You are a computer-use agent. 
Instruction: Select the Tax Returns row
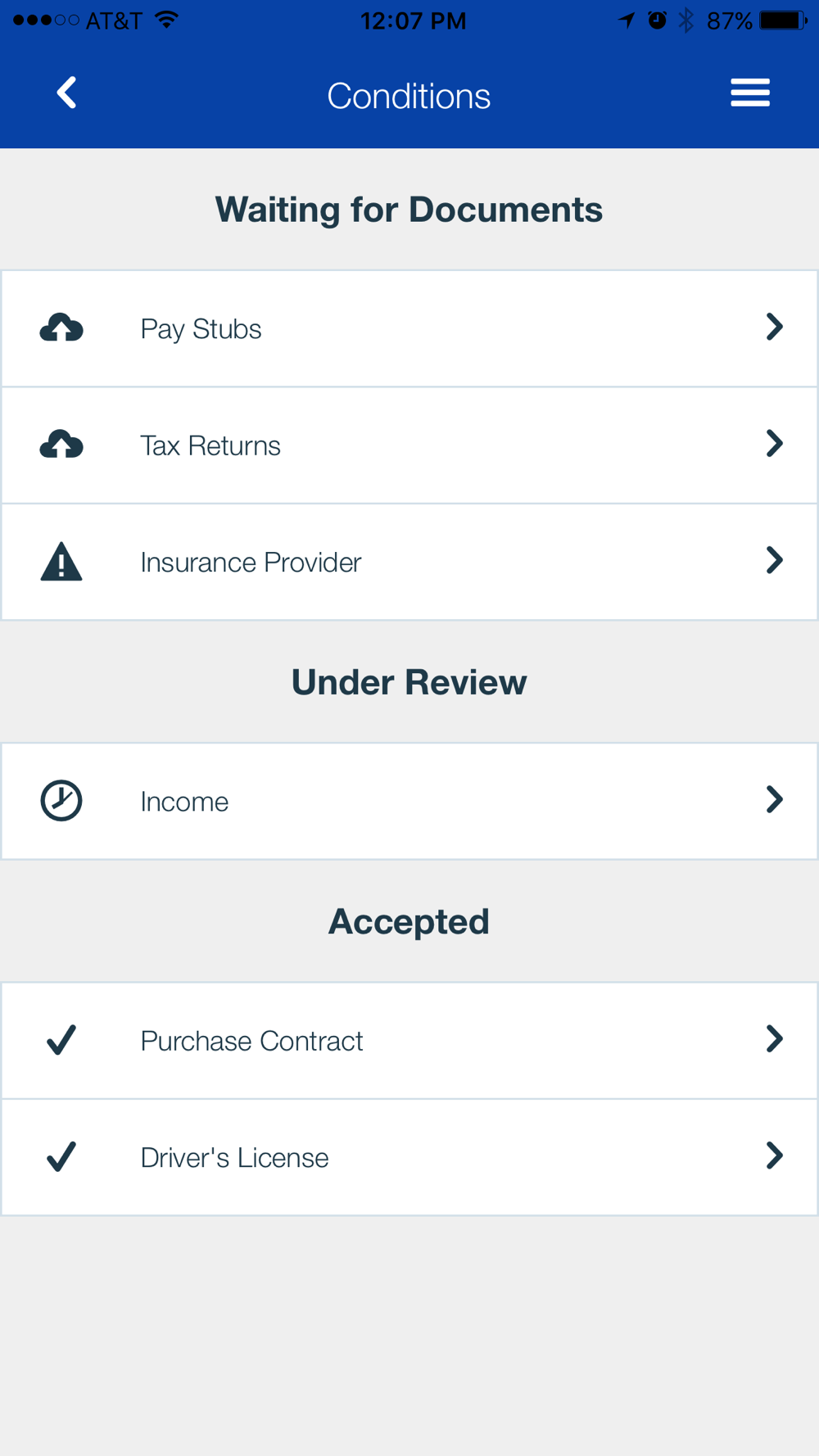tap(409, 445)
